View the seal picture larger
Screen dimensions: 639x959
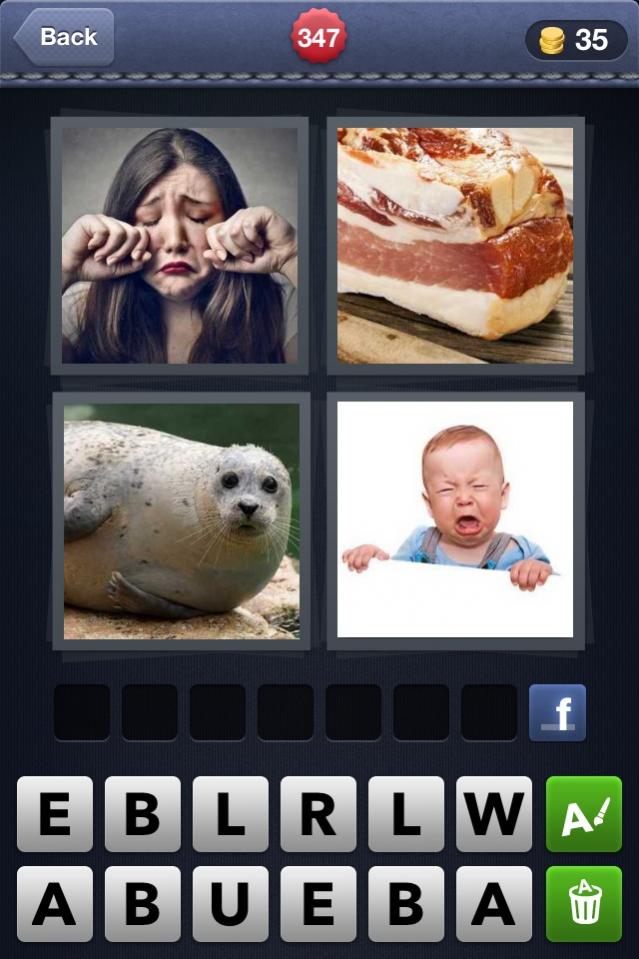pyautogui.click(x=180, y=520)
